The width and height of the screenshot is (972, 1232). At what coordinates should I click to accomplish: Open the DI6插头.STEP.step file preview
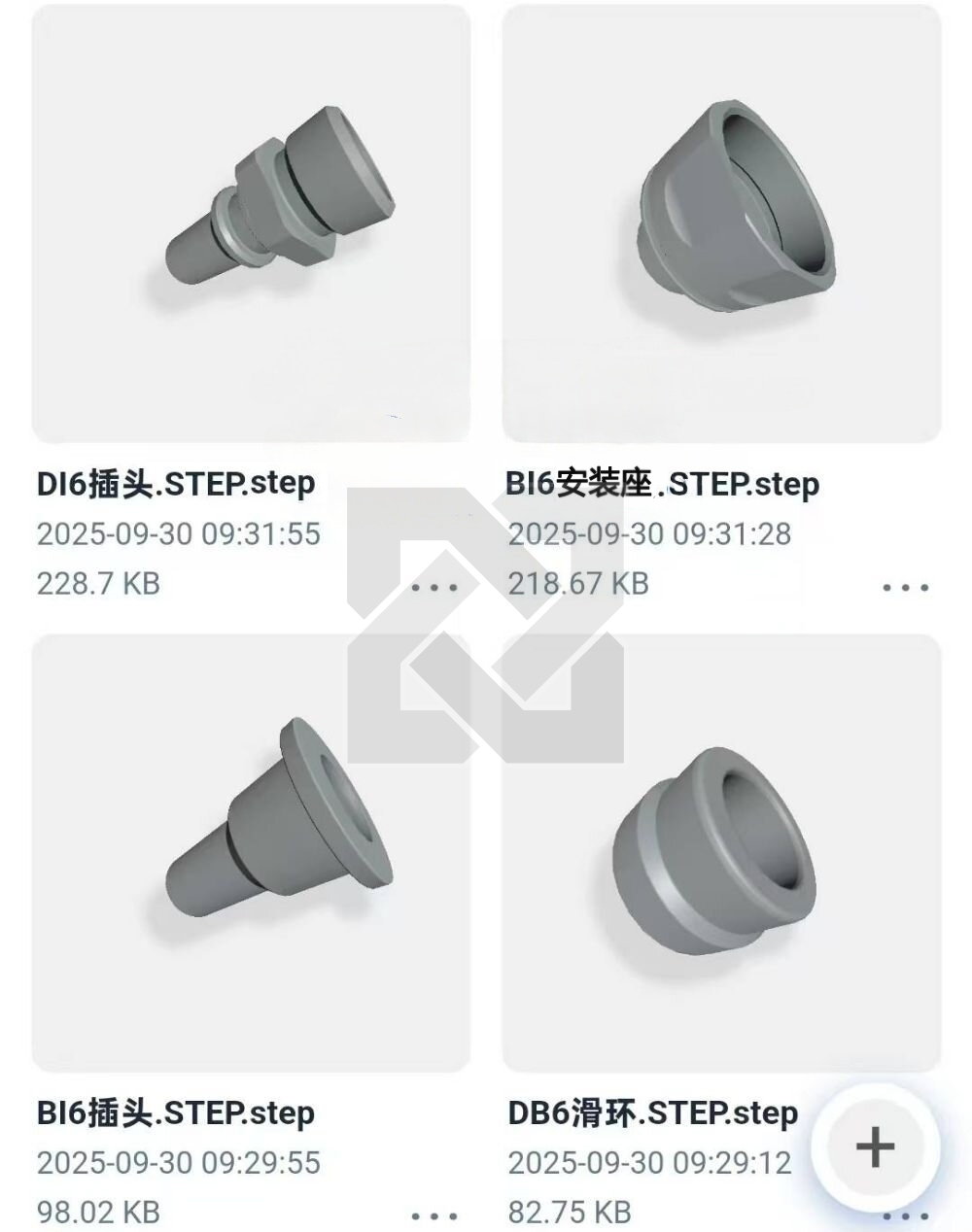251,223
